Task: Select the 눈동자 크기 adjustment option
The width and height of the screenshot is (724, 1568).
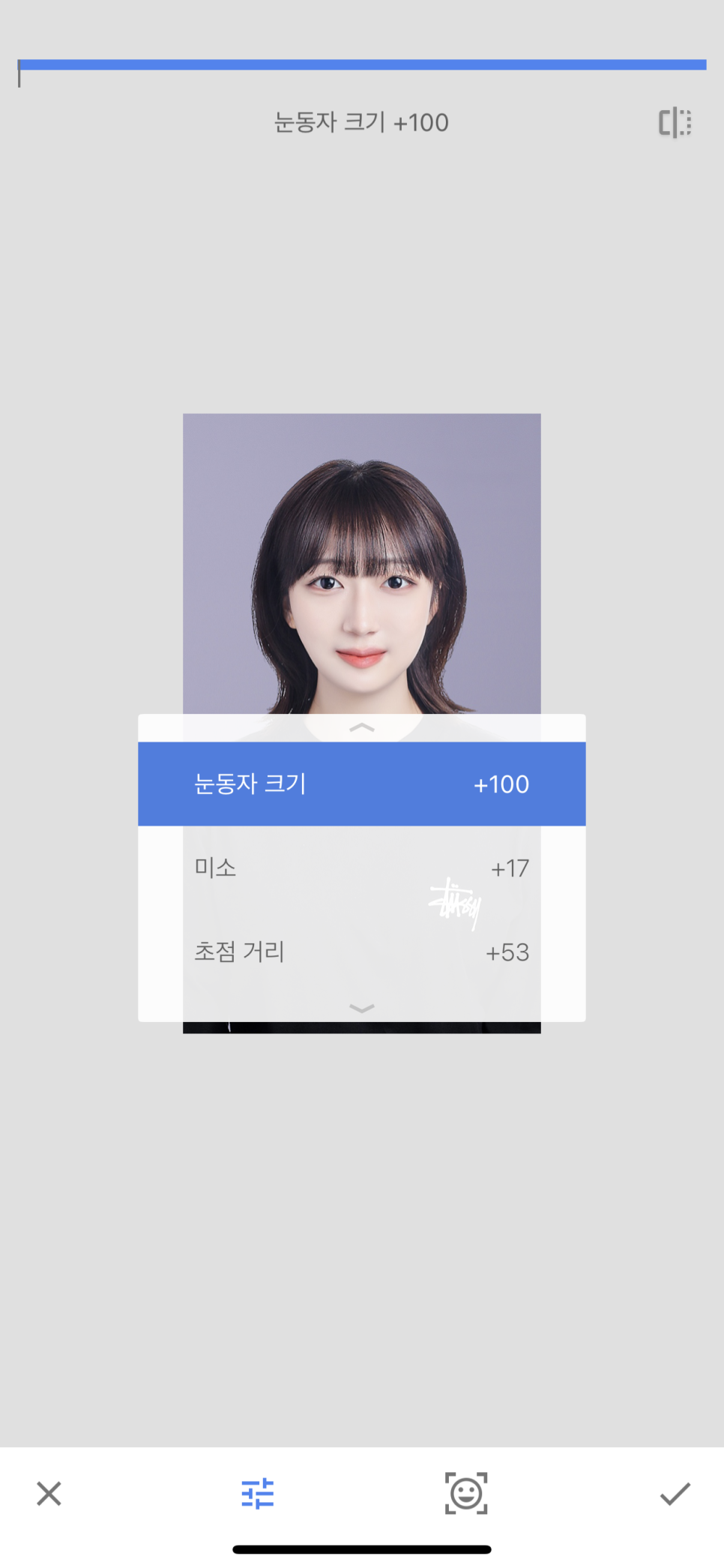Action: click(x=361, y=784)
